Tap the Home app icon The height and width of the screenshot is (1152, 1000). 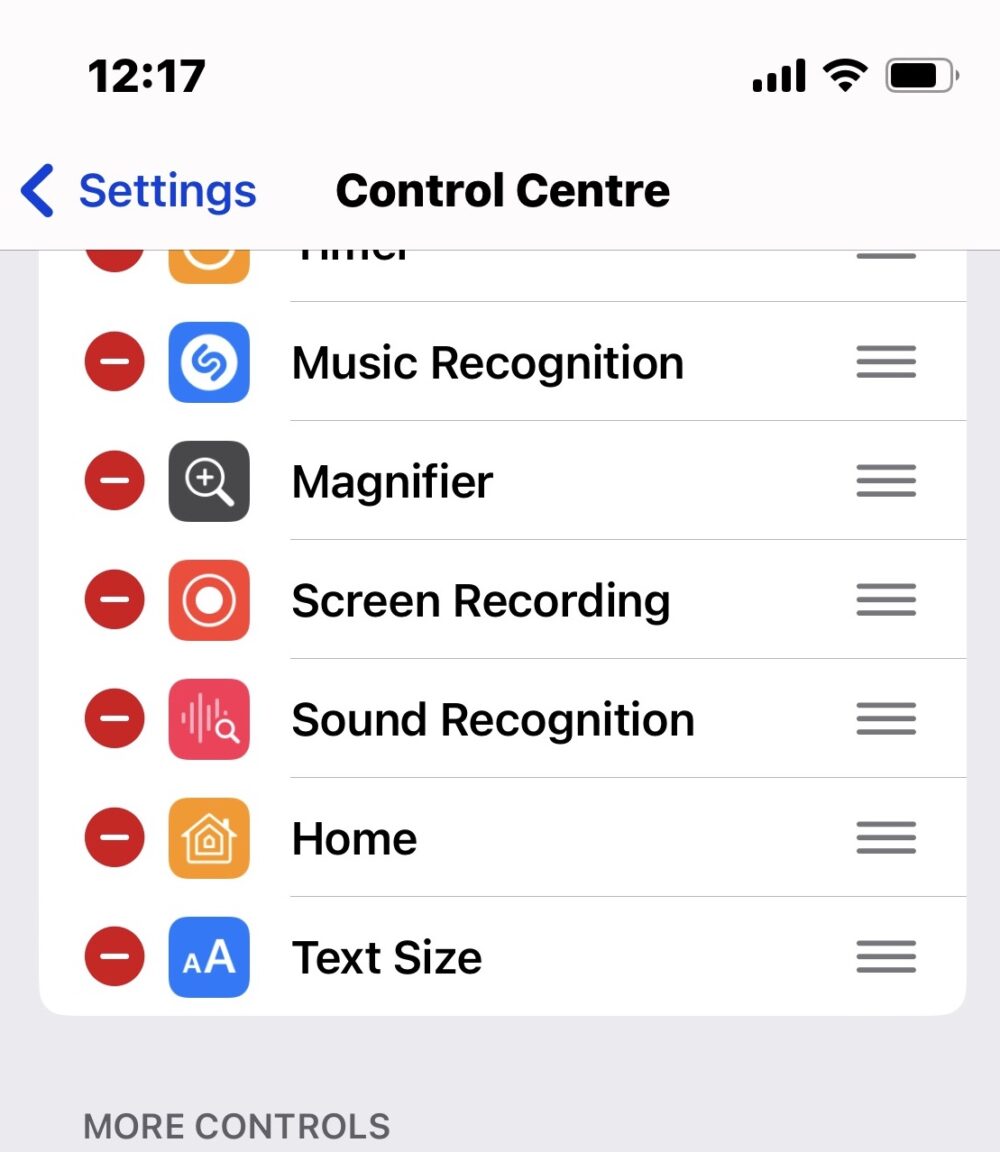[x=209, y=838]
